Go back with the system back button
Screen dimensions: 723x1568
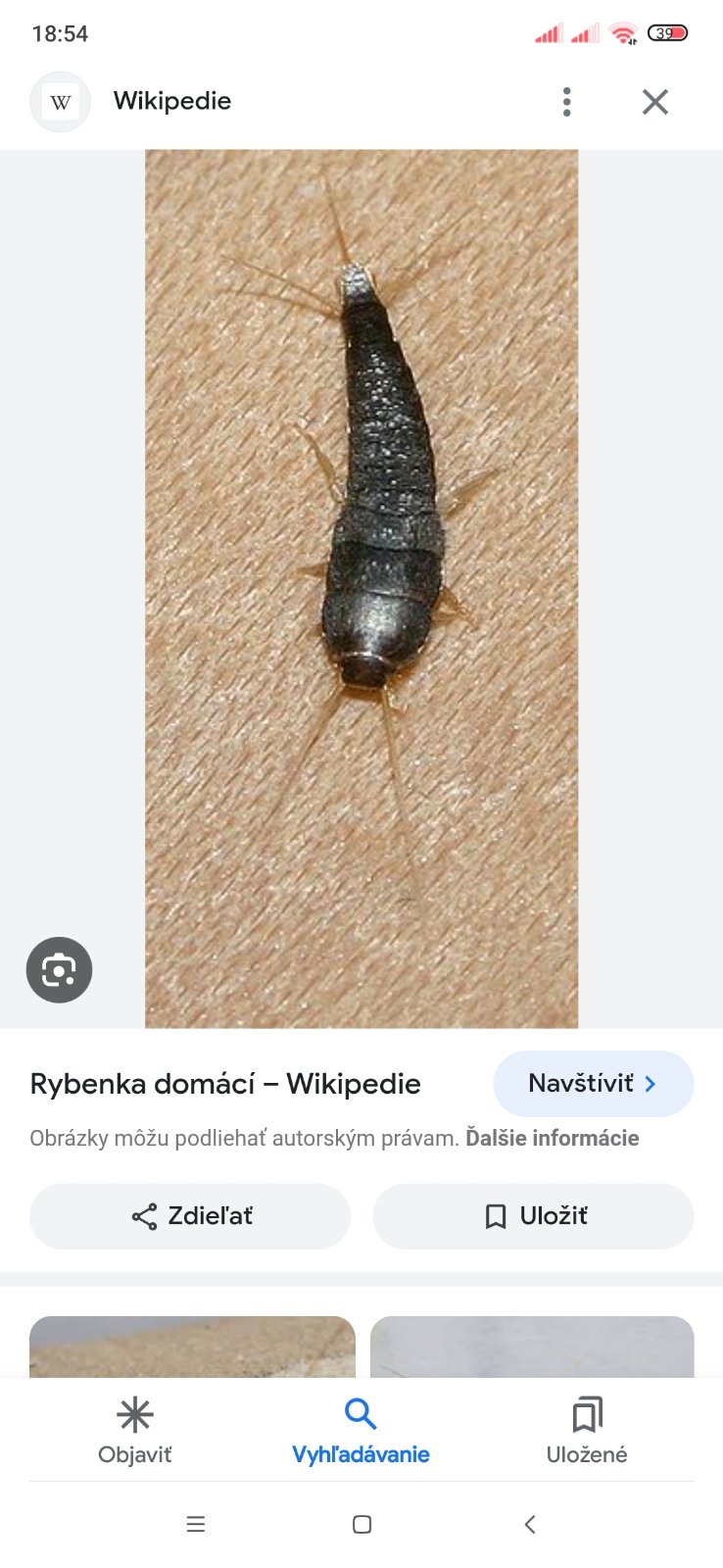point(529,1524)
